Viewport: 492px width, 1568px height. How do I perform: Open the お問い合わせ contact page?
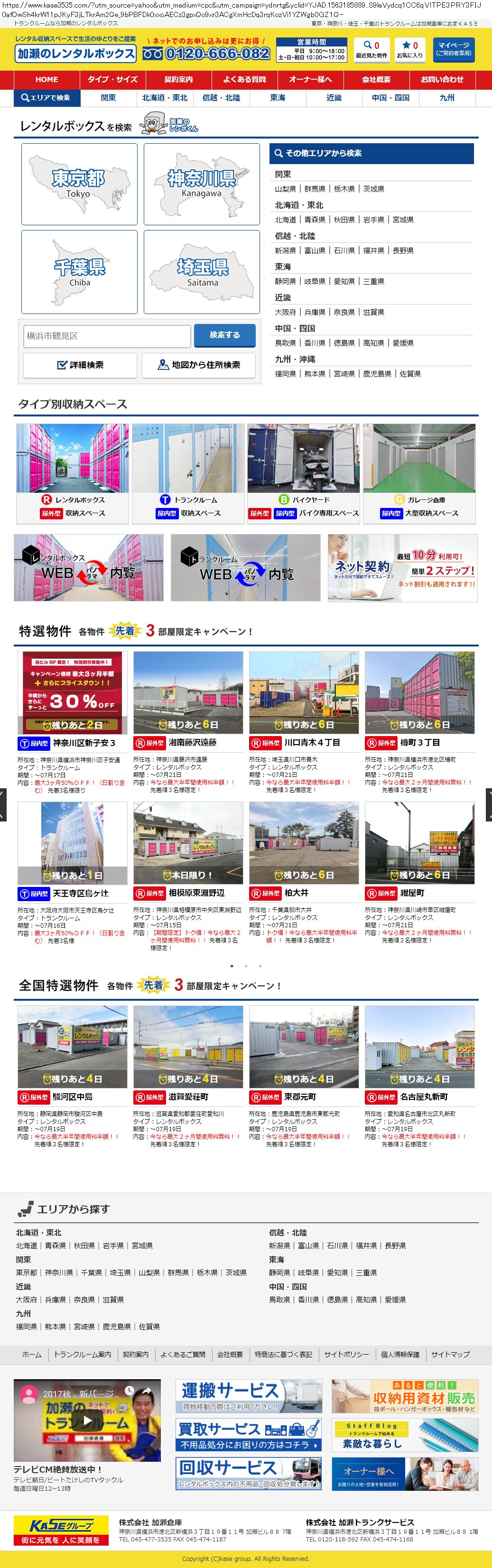point(442,79)
